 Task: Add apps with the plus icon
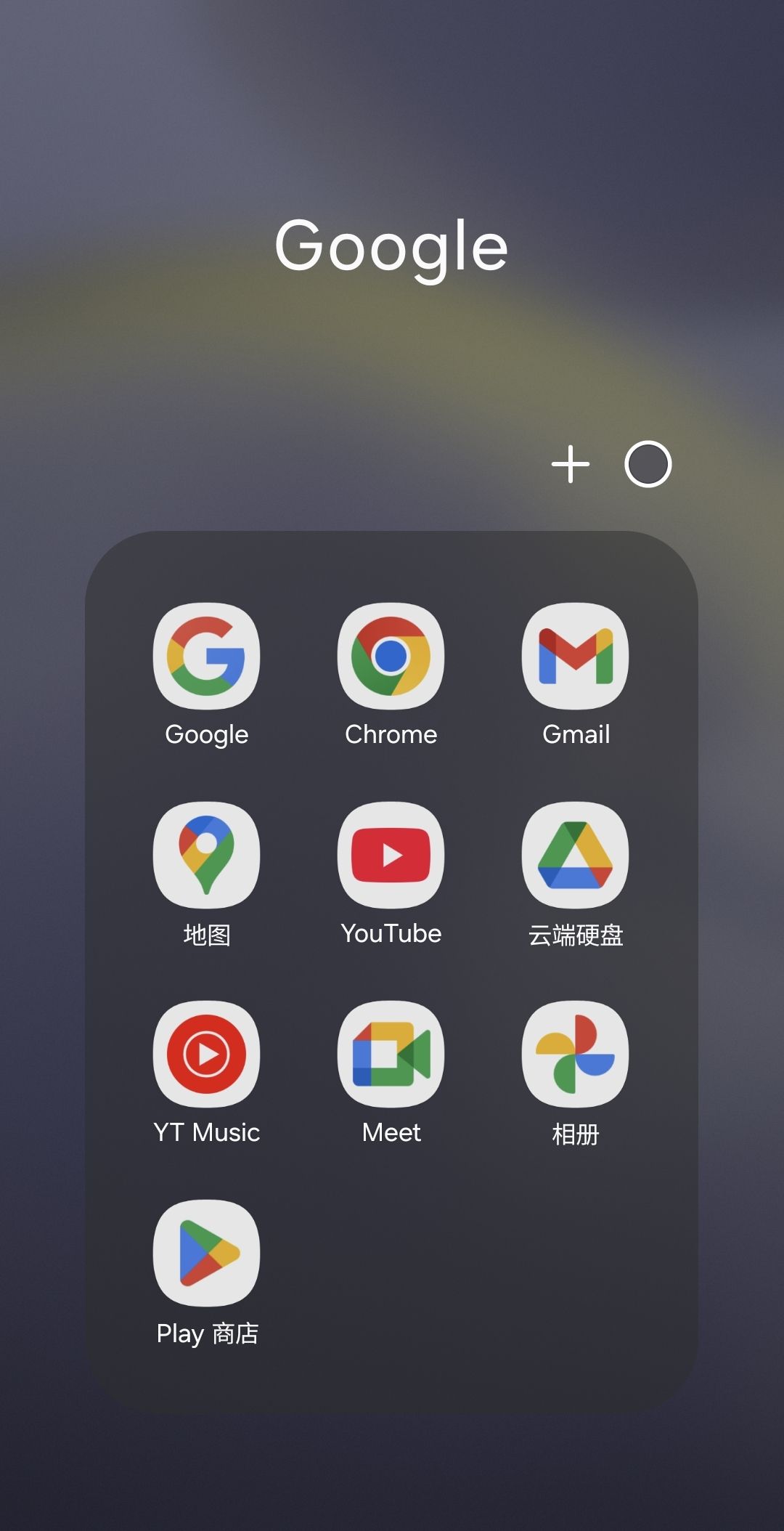pos(571,464)
